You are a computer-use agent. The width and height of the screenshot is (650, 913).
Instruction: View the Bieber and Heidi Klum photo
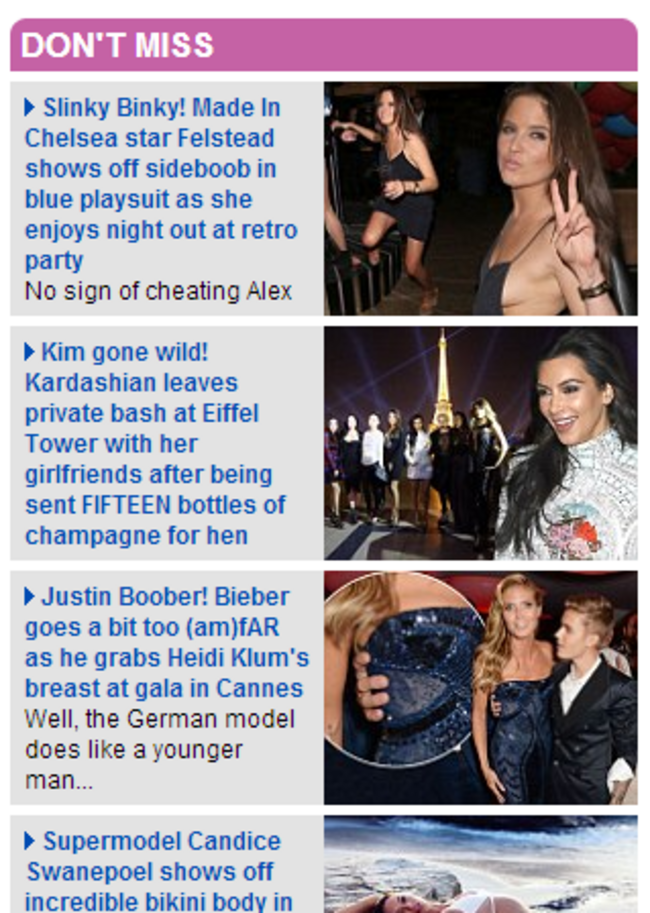480,687
